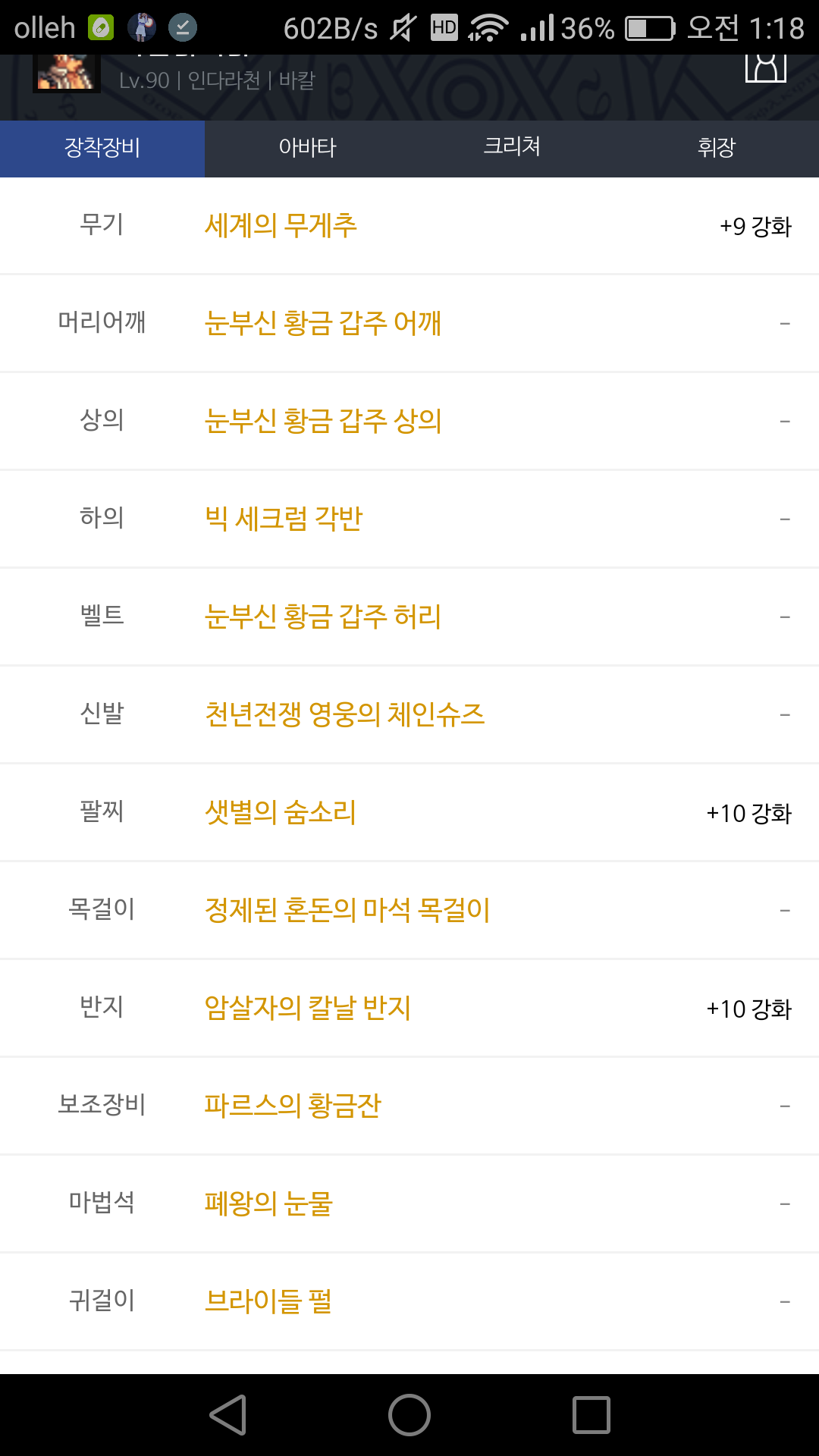
Task: Open the 암살자의 칼날 반지 item
Action: pos(308,1008)
